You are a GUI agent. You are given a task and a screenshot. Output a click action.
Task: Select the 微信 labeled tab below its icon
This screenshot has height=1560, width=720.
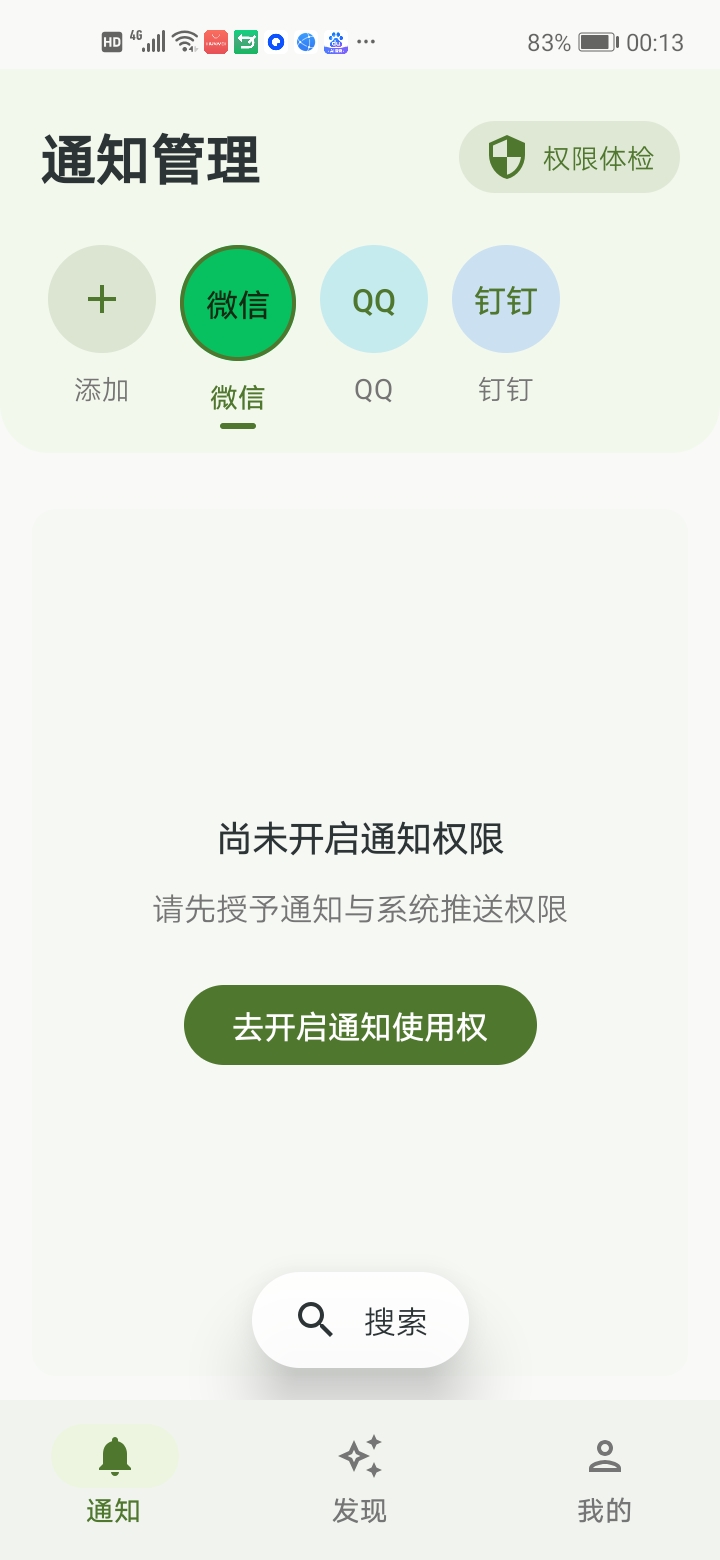coord(237,398)
